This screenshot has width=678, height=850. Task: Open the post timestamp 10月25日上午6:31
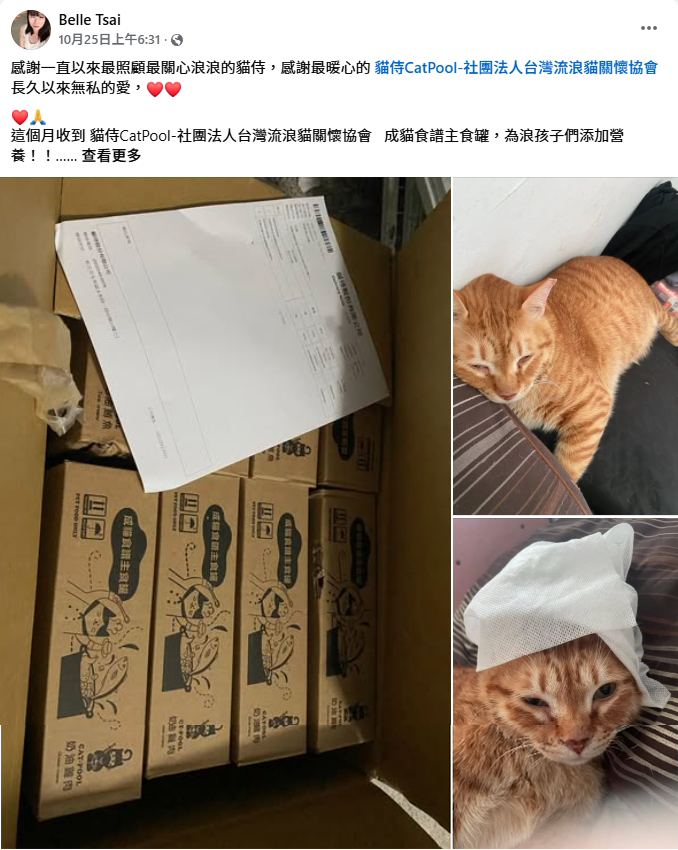click(x=110, y=39)
